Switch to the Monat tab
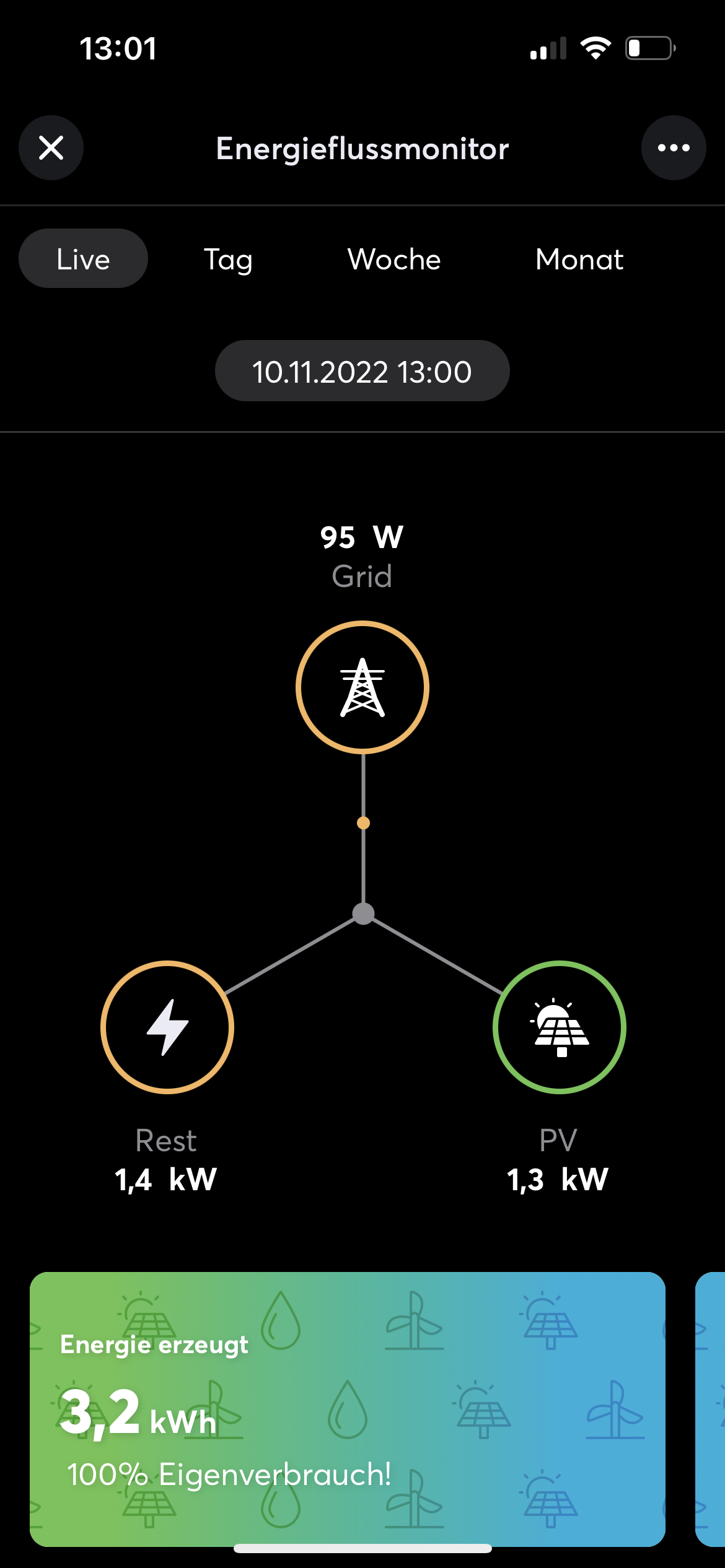 pyautogui.click(x=579, y=259)
